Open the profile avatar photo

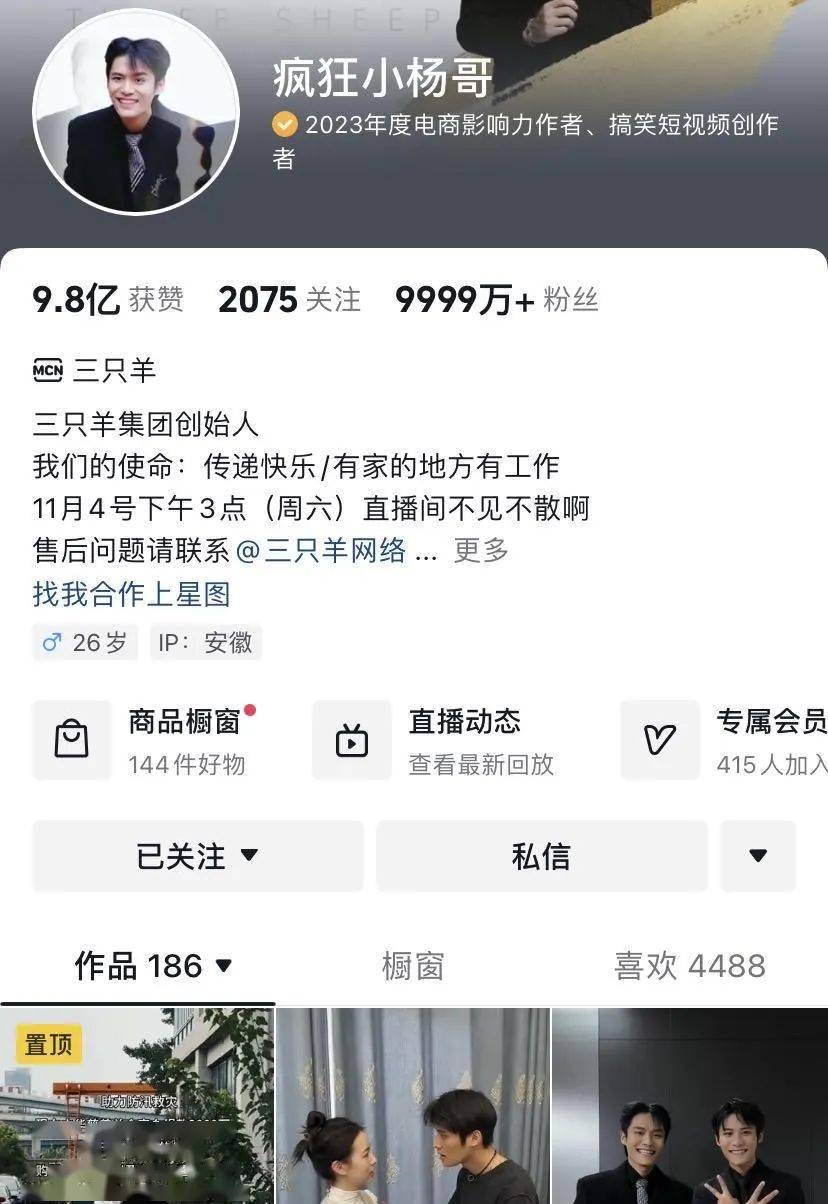click(136, 111)
